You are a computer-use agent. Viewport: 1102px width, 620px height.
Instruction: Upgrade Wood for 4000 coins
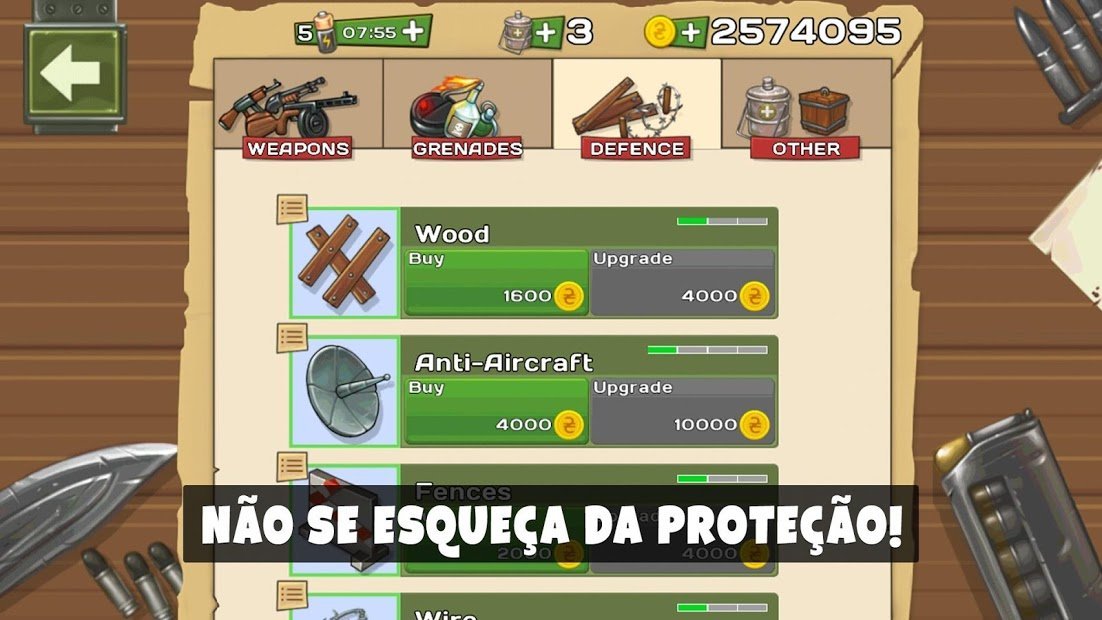point(682,283)
